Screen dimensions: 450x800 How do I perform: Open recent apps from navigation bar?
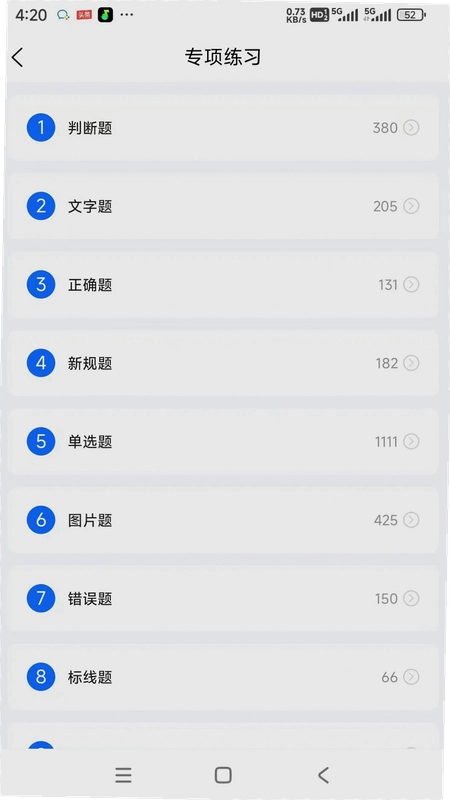coord(123,775)
